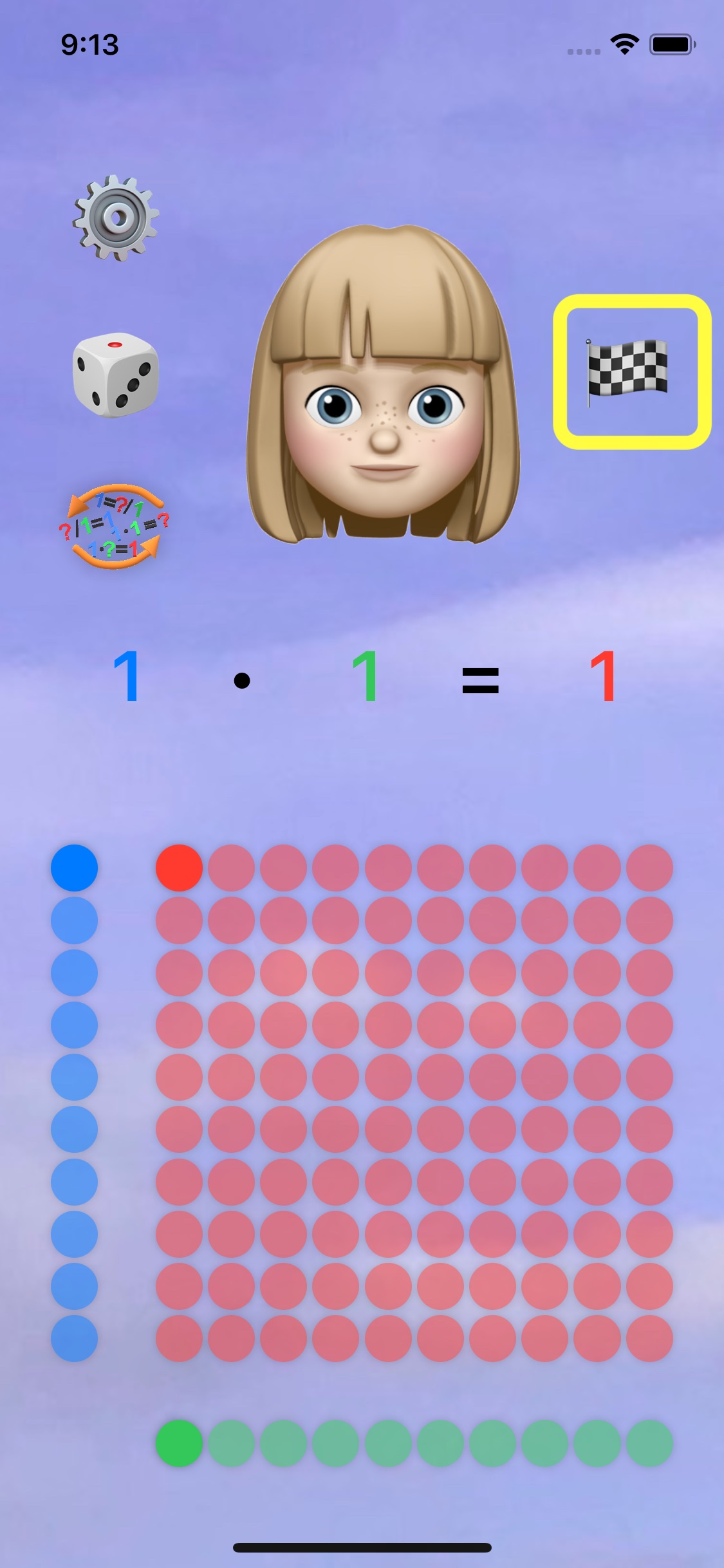Viewport: 724px width, 1568px height.
Task: Select the bright blue dot in the left column
Action: pyautogui.click(x=75, y=868)
